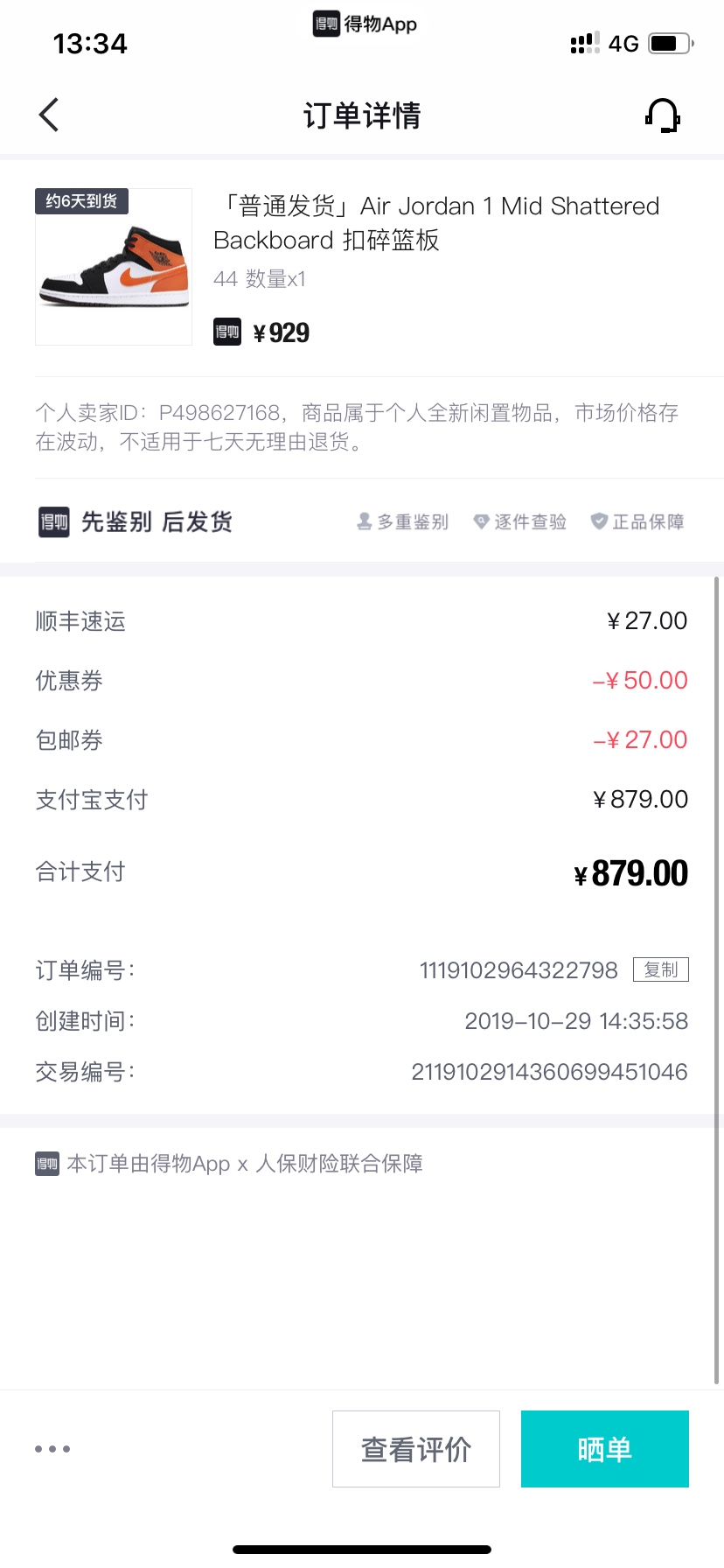
Task: Tap the 晒单 button to post a showcase
Action: pos(605,1449)
